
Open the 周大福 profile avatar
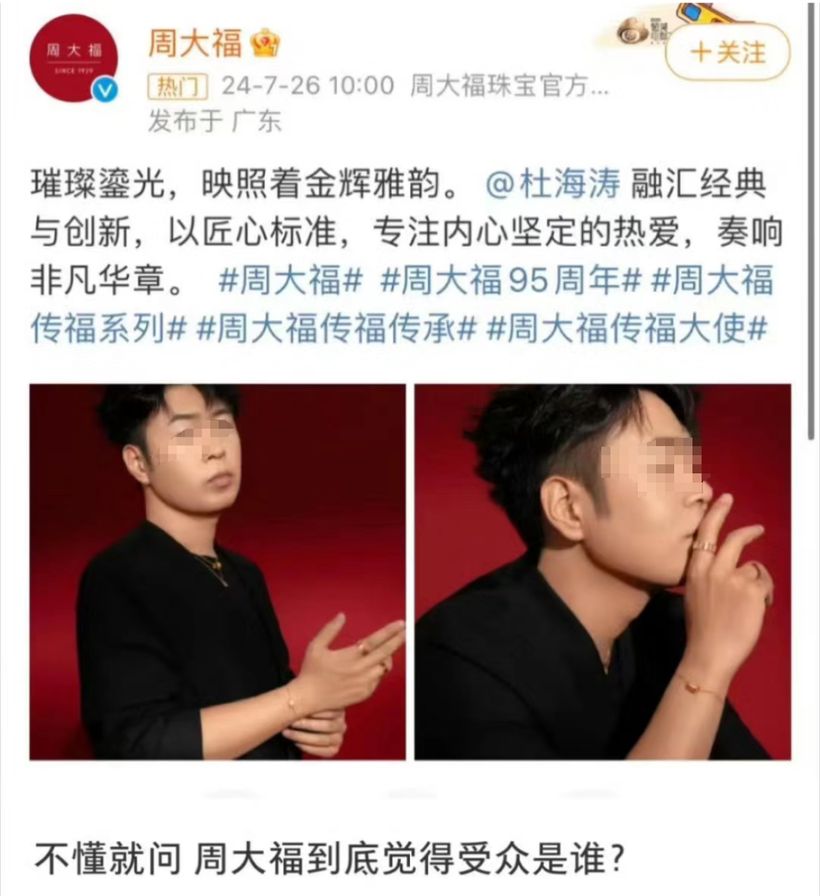(x=73, y=58)
